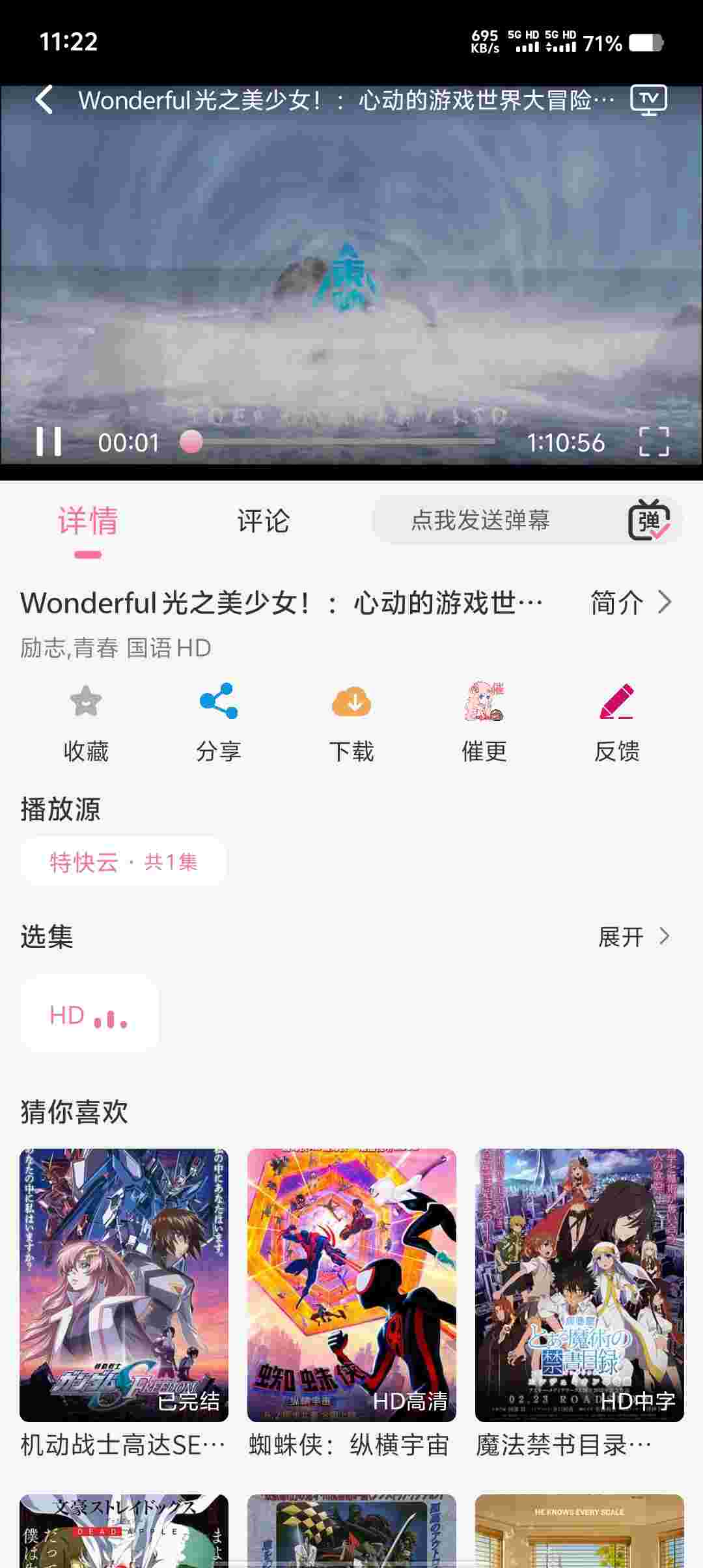Open 魔法禁书目录 recommendation
The height and width of the screenshot is (1568, 703).
(579, 1285)
